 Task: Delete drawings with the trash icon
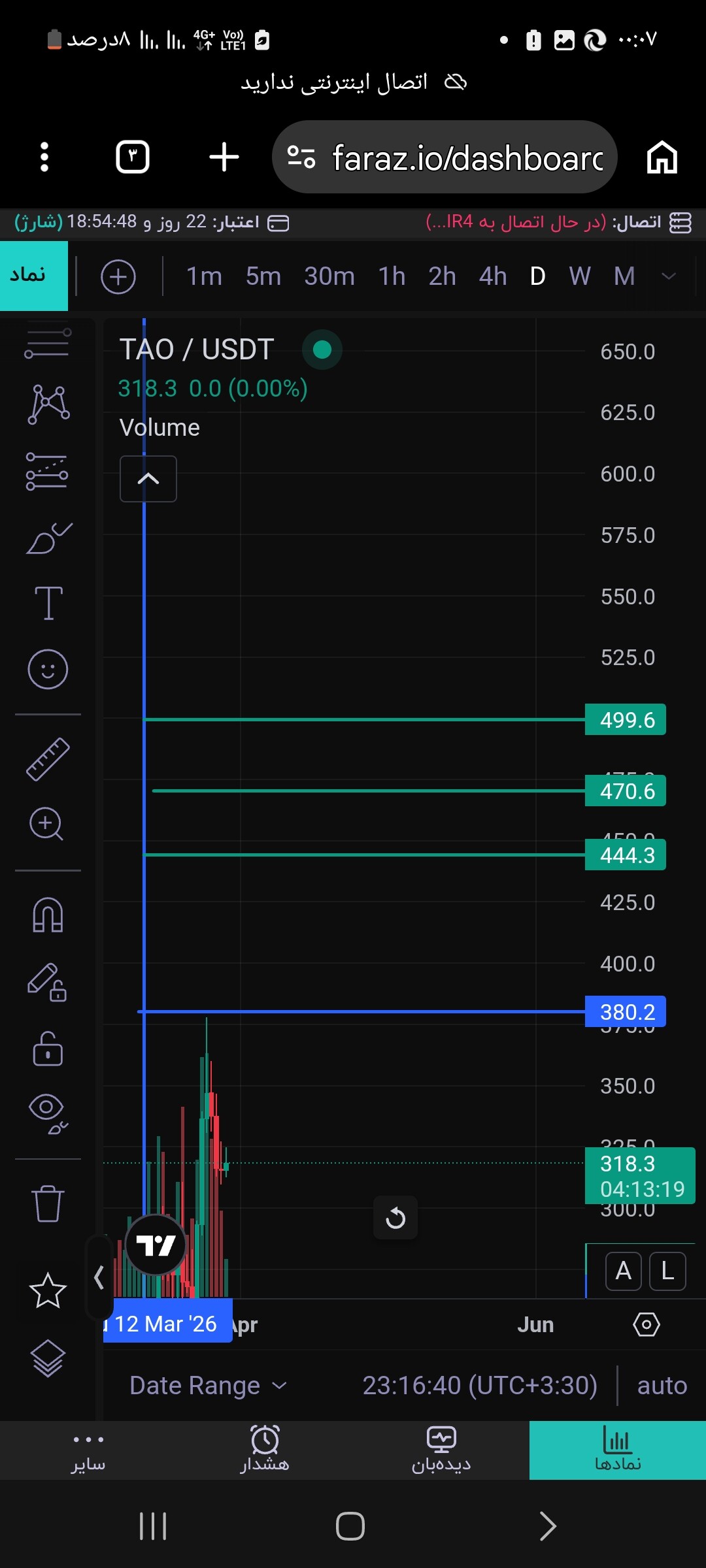tap(48, 1203)
